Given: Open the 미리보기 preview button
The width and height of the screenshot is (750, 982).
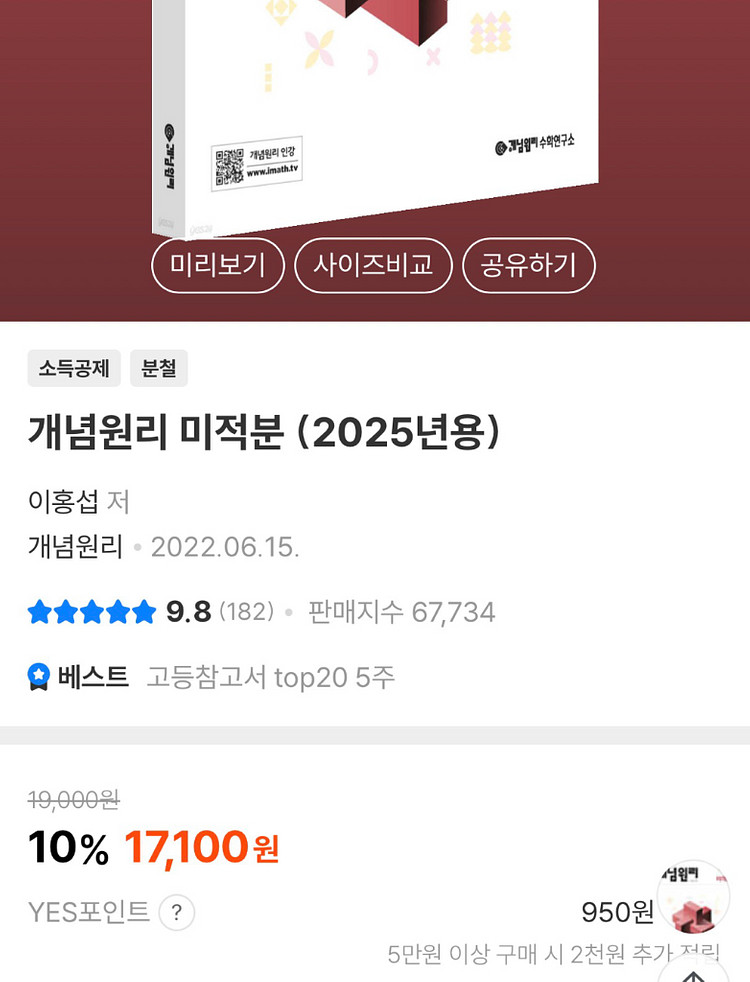Looking at the screenshot, I should coord(218,266).
